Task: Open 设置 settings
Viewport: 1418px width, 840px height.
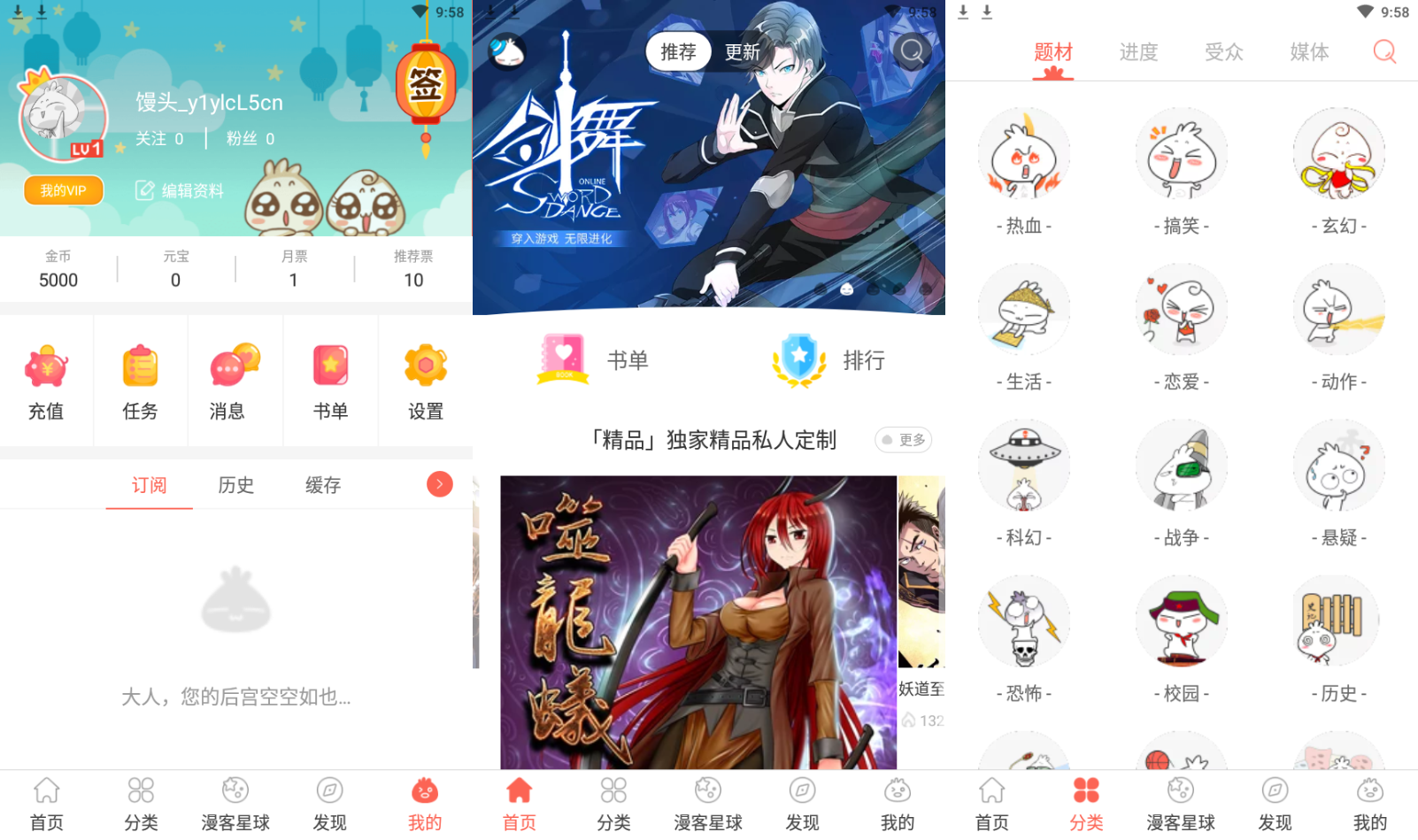Action: 425,381
